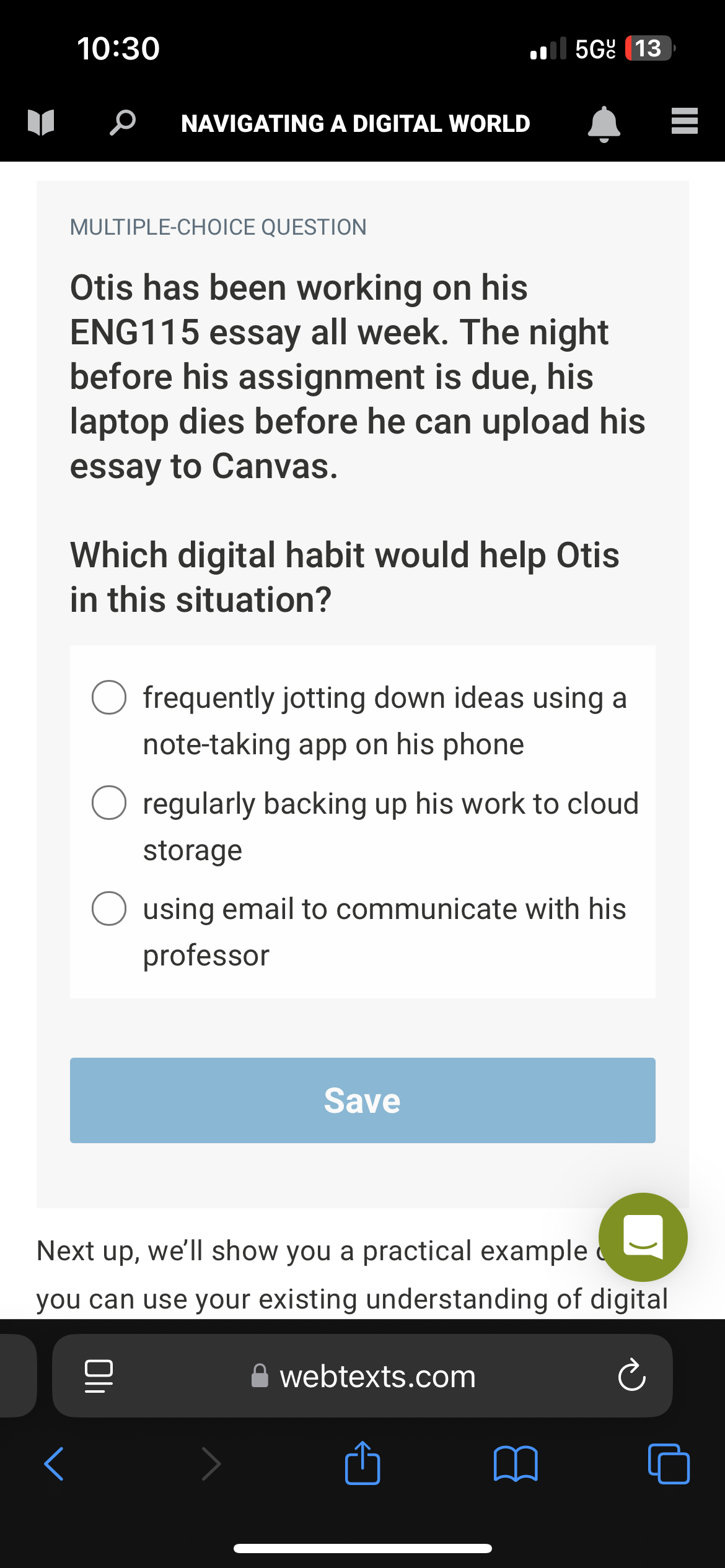The width and height of the screenshot is (725, 1568).
Task: Tap the search magnifier icon
Action: [120, 123]
